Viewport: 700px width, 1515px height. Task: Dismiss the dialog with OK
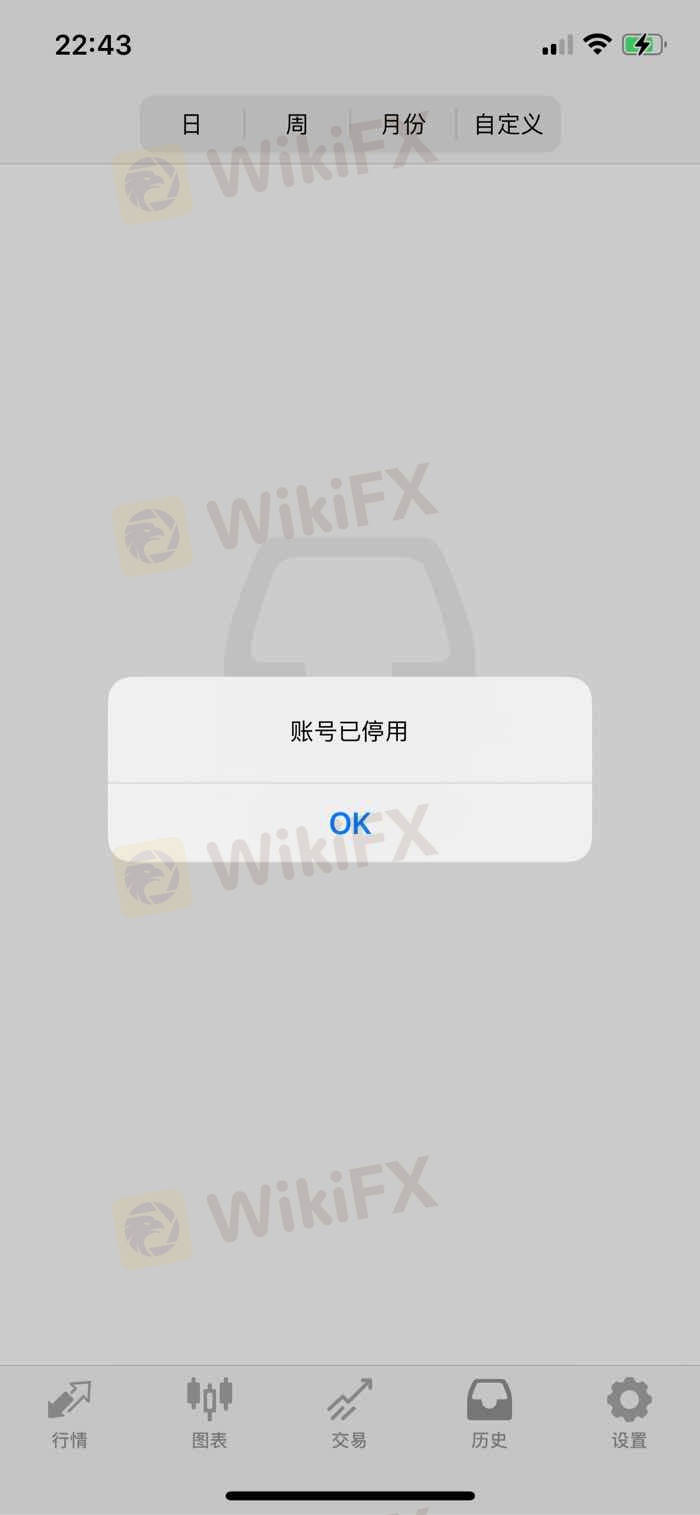pos(350,822)
